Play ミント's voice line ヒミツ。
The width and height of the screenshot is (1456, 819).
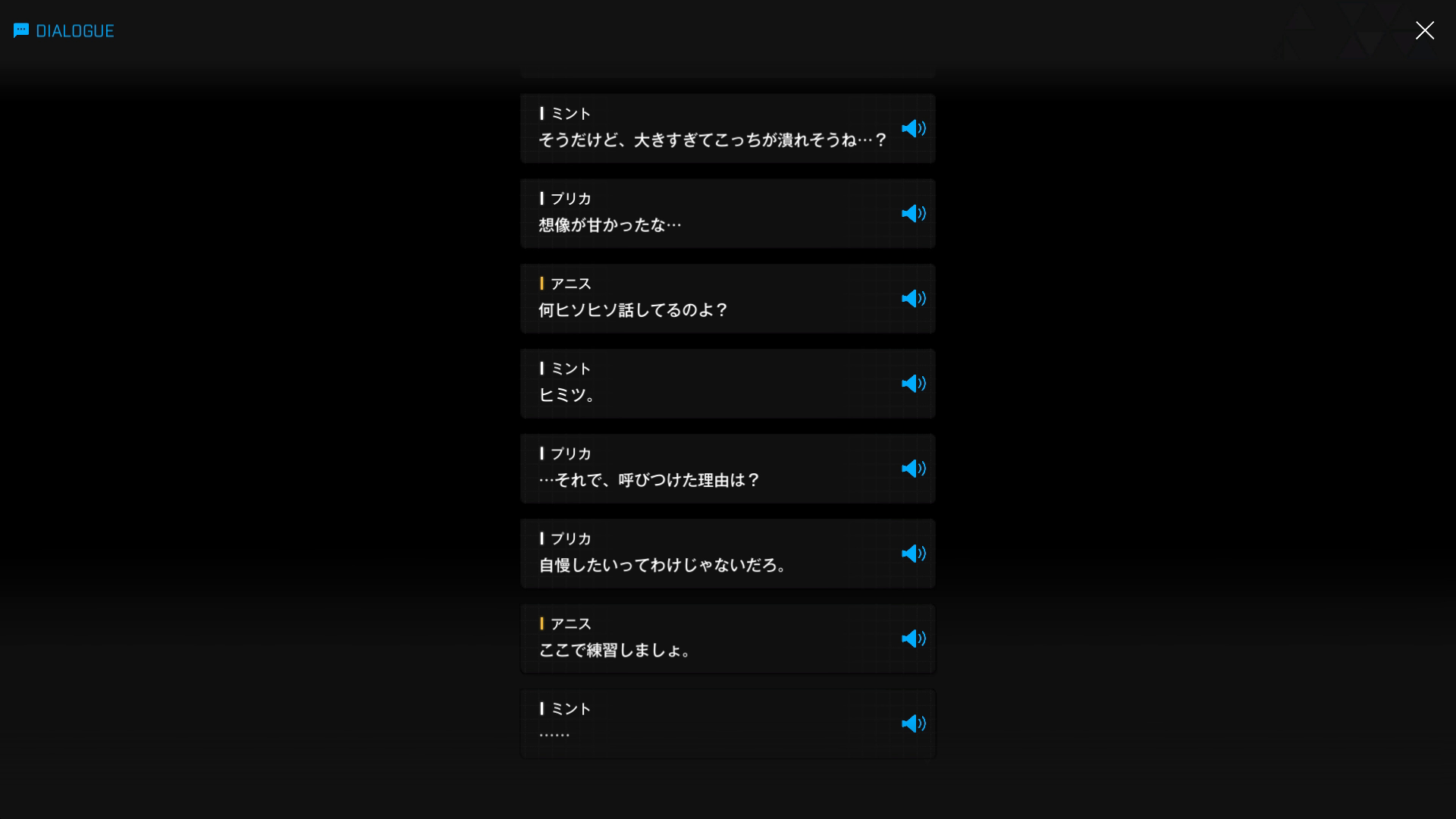coord(913,384)
